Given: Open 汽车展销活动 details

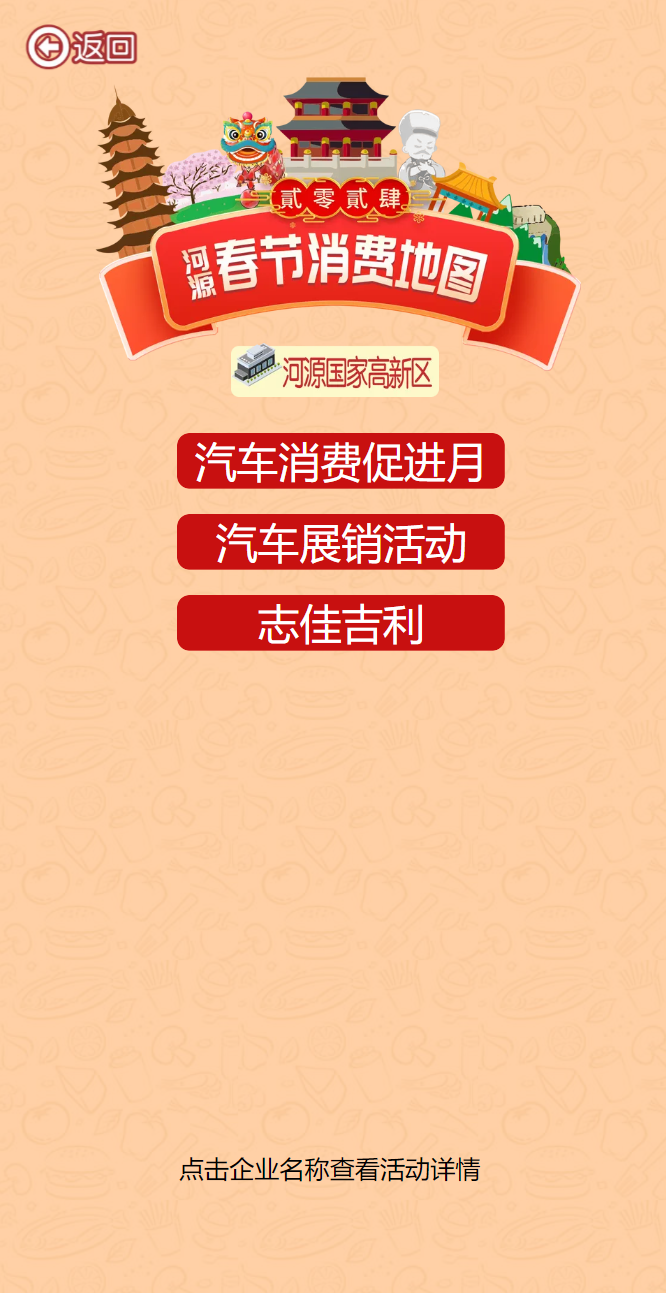Looking at the screenshot, I should 340,542.
